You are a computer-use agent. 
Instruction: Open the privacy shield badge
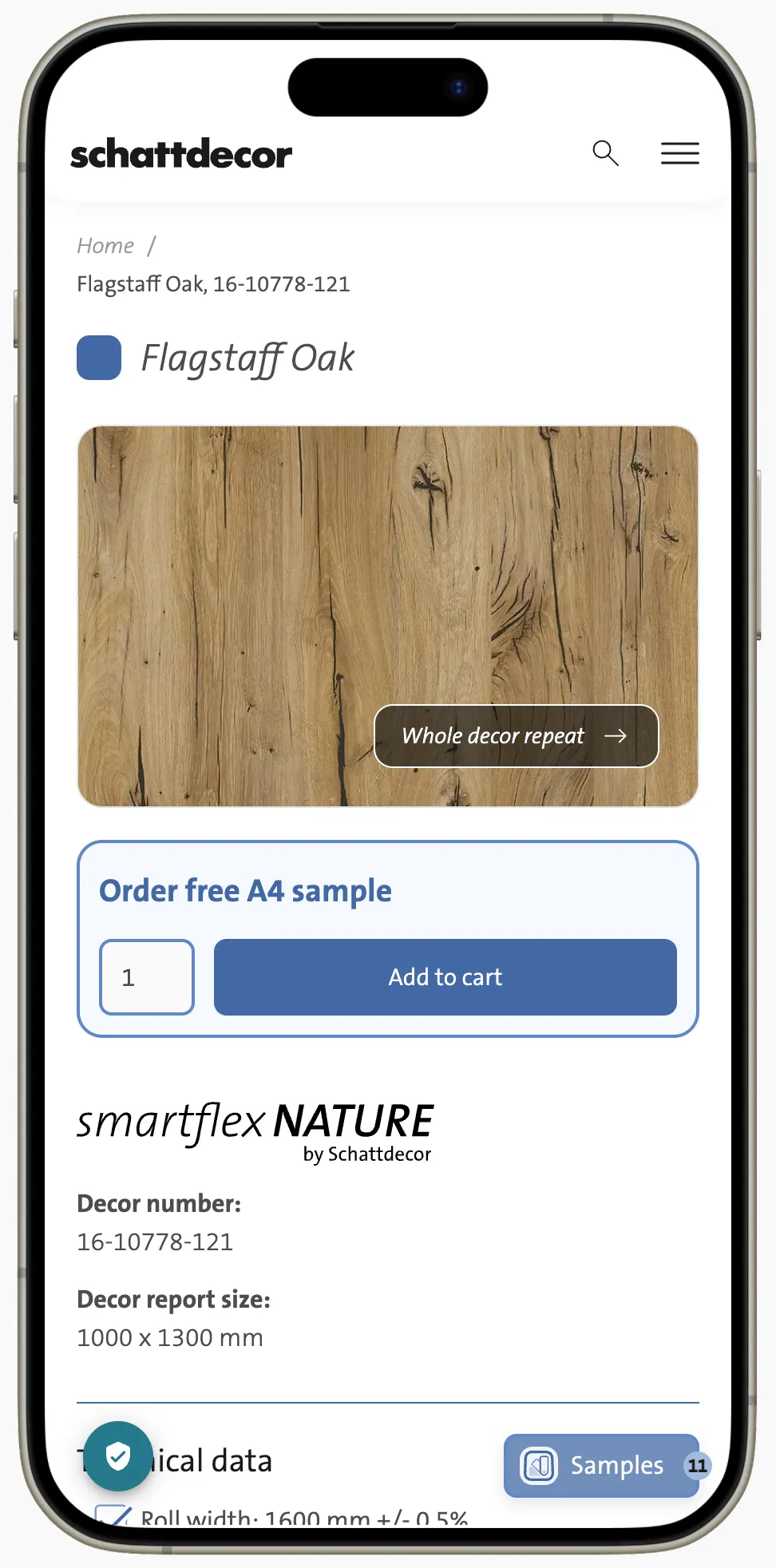[x=118, y=1456]
